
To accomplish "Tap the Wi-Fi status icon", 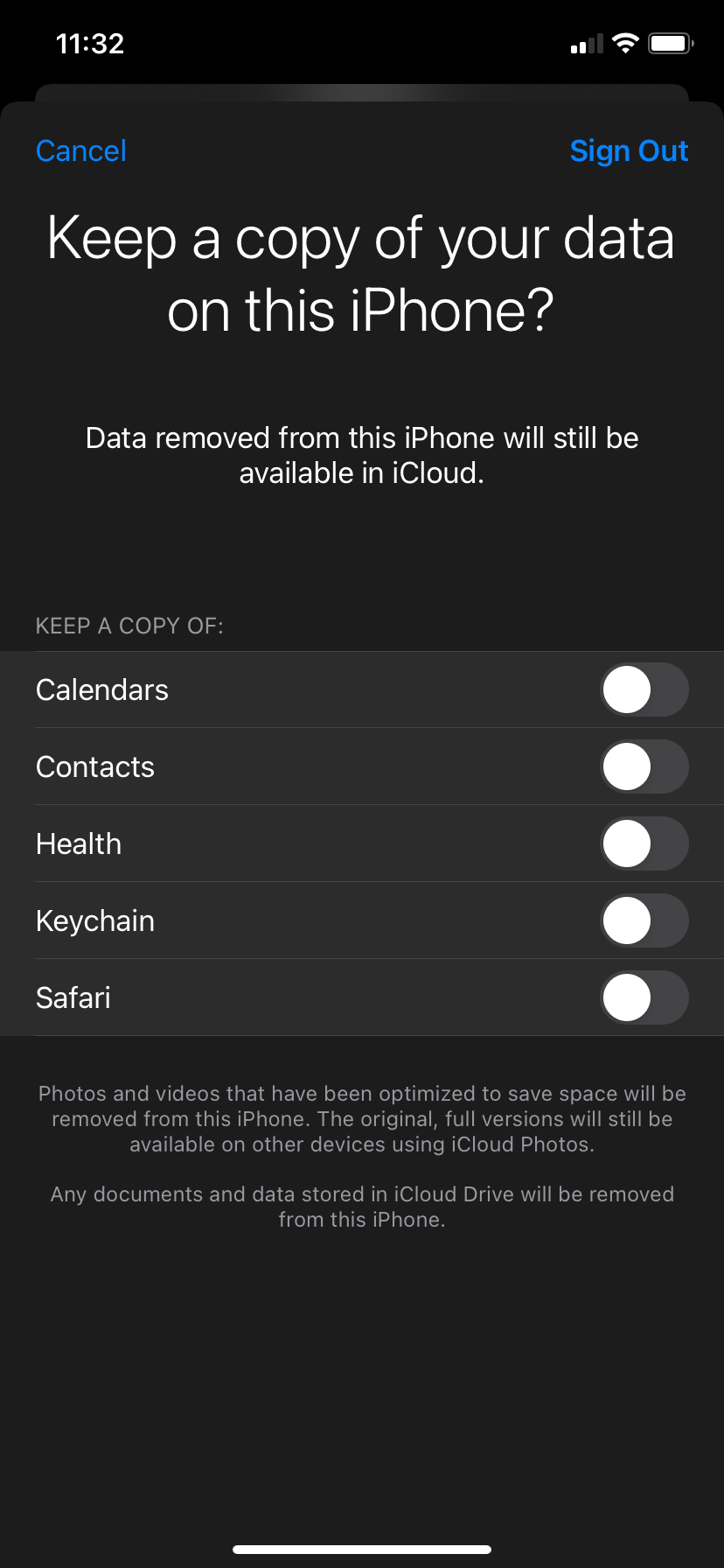I will coord(624,42).
